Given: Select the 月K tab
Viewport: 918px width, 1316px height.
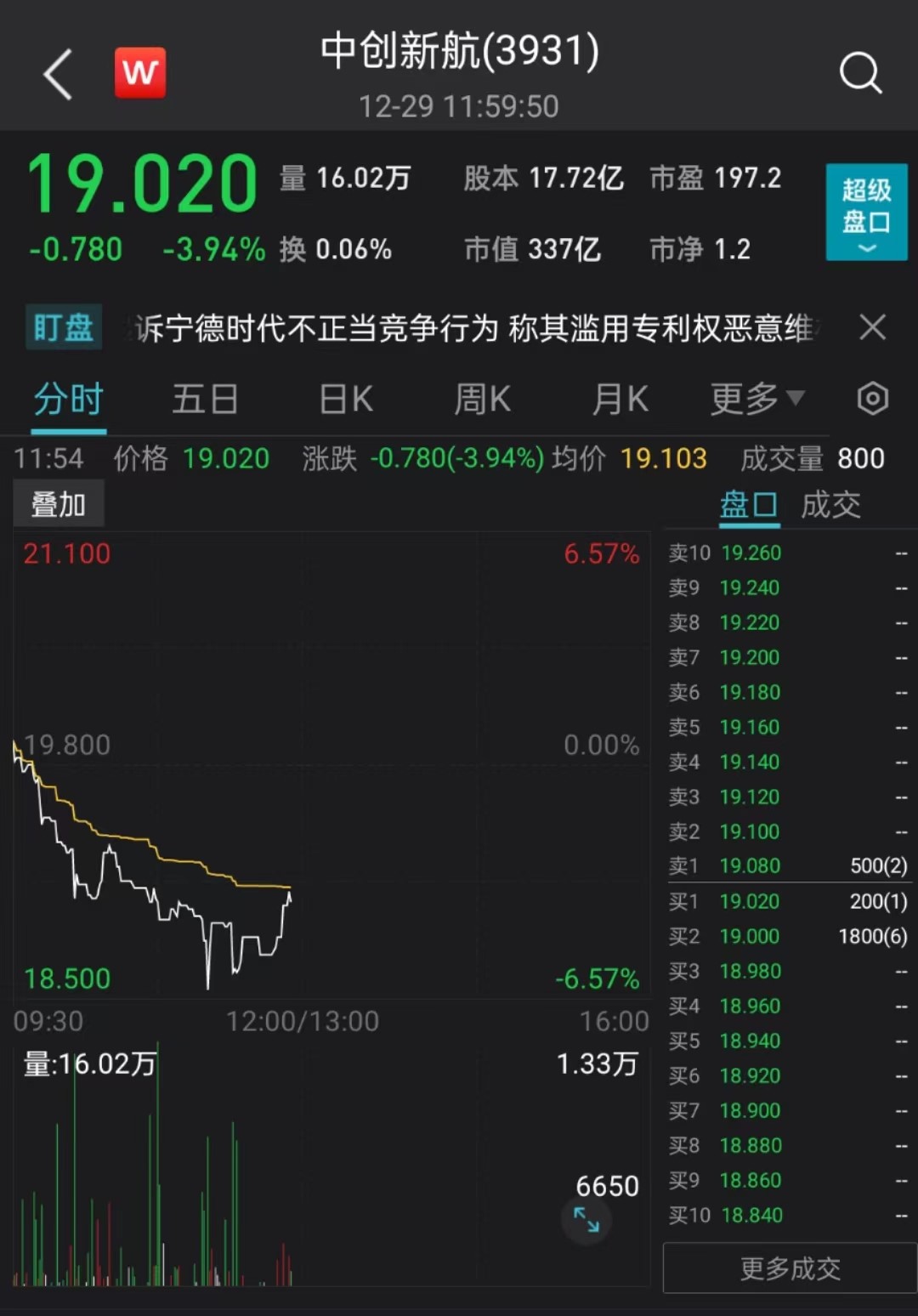Looking at the screenshot, I should 619,398.
